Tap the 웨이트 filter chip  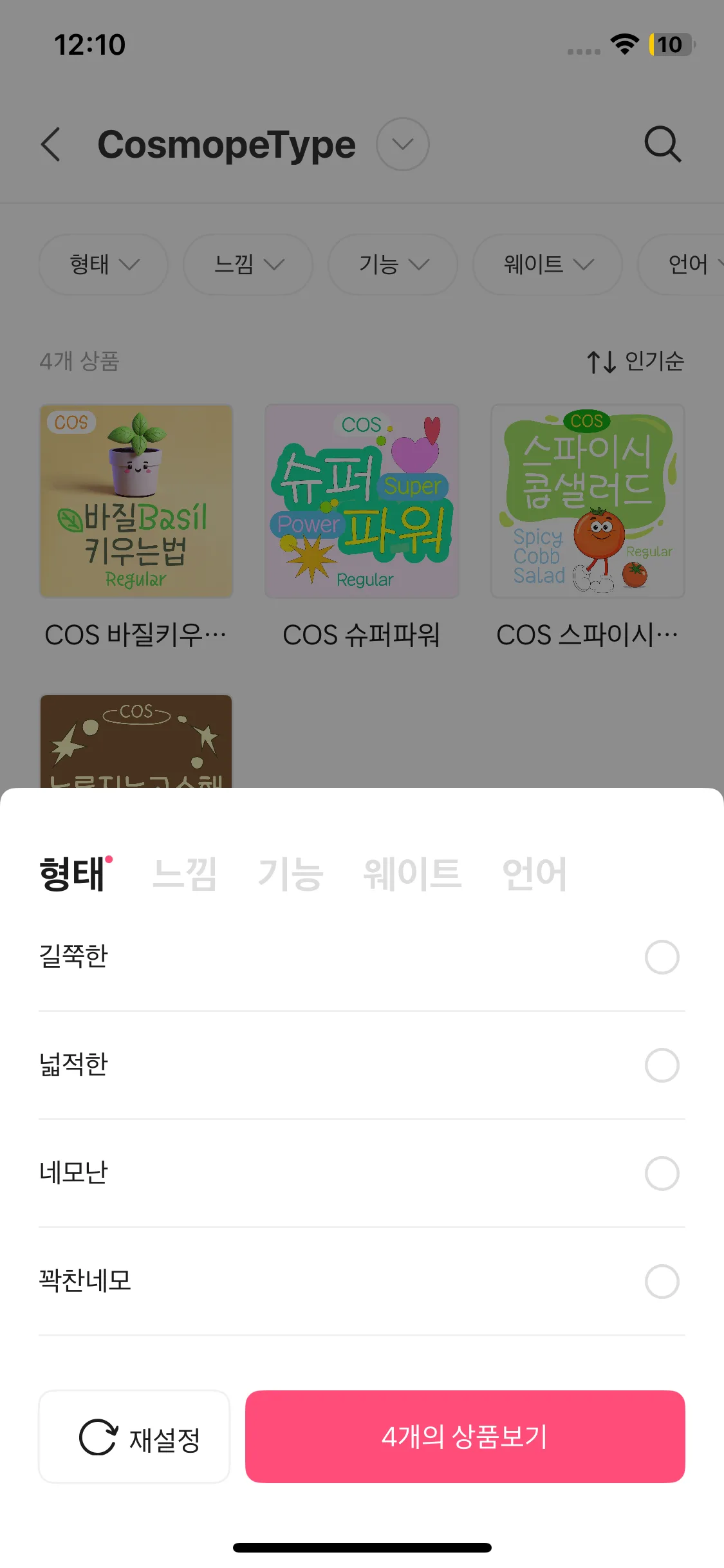click(x=548, y=265)
